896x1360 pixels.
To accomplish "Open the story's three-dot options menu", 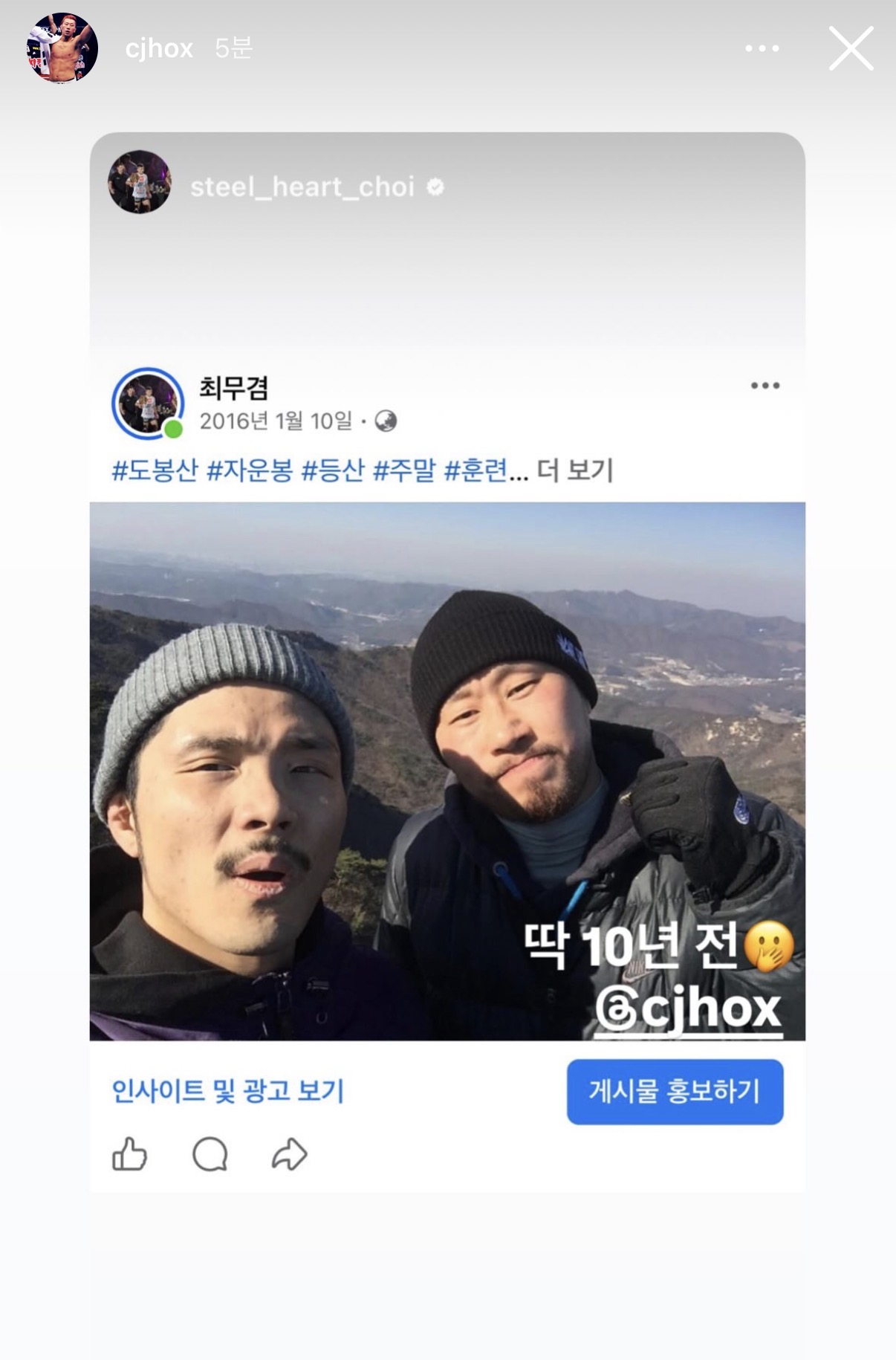I will coord(762,48).
